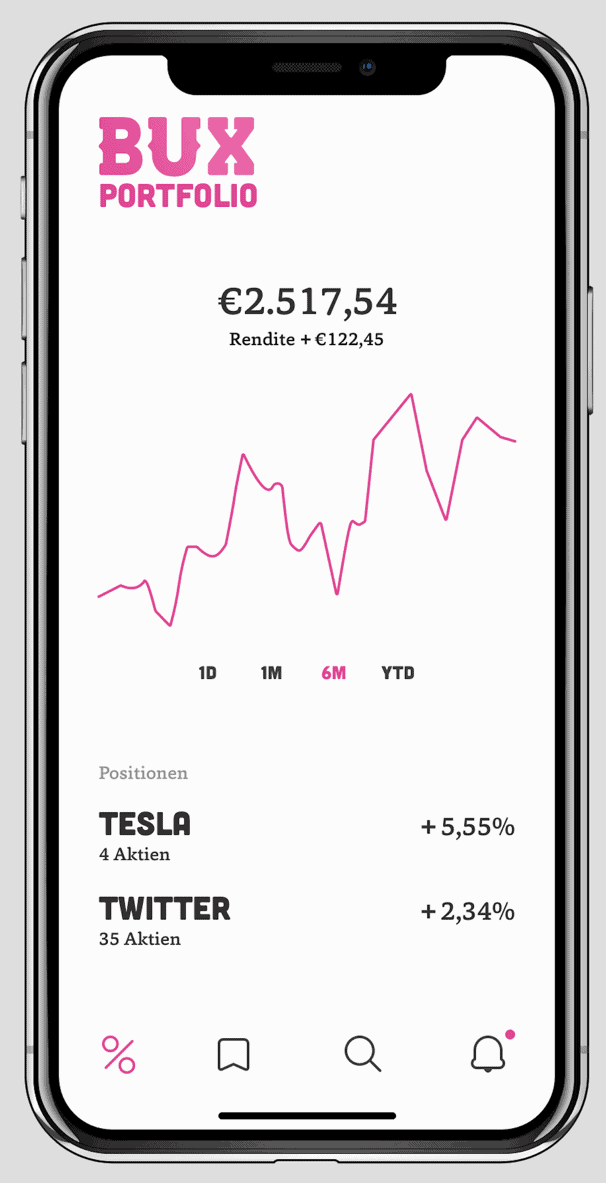Go to the portfolio percent tab
This screenshot has height=1183, width=606.
(119, 1055)
